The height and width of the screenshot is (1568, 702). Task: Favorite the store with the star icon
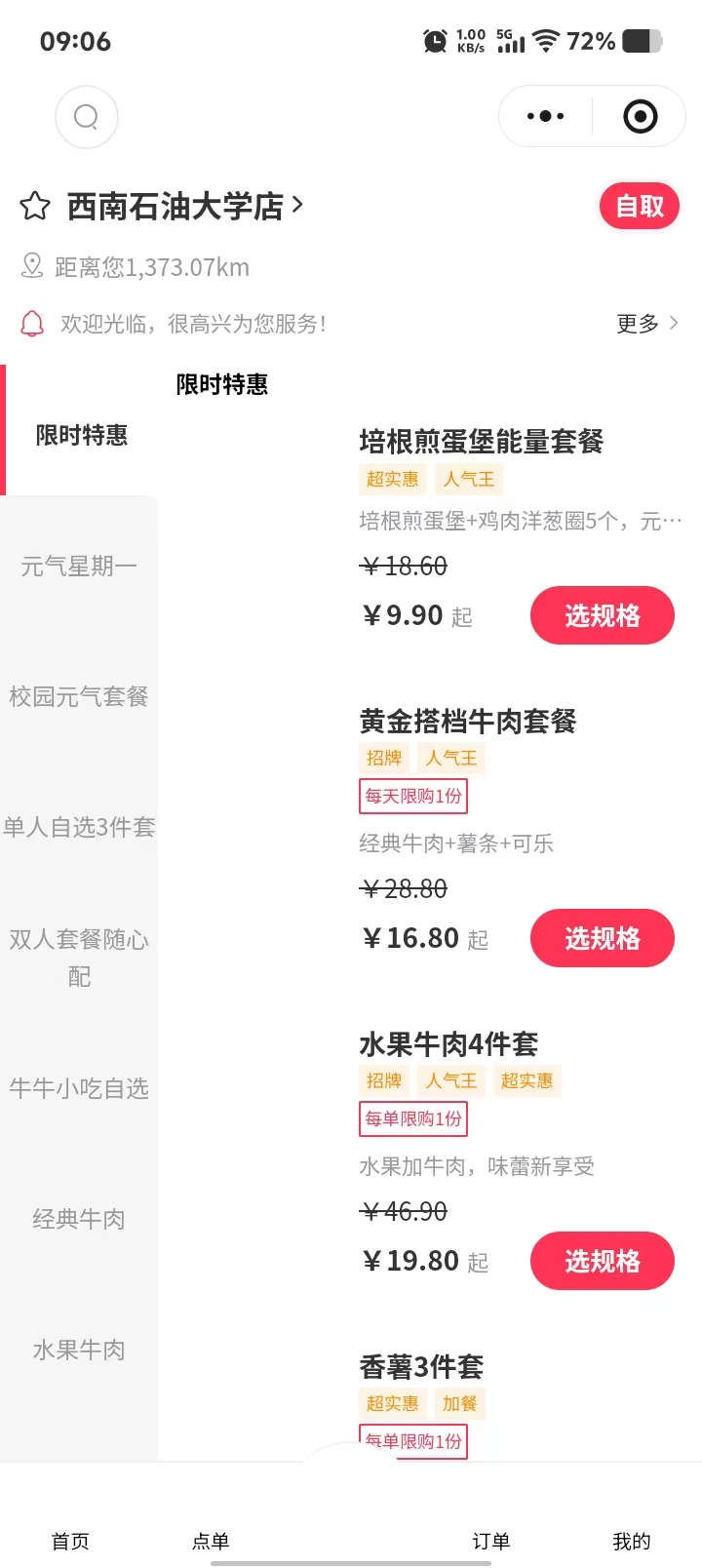(35, 207)
